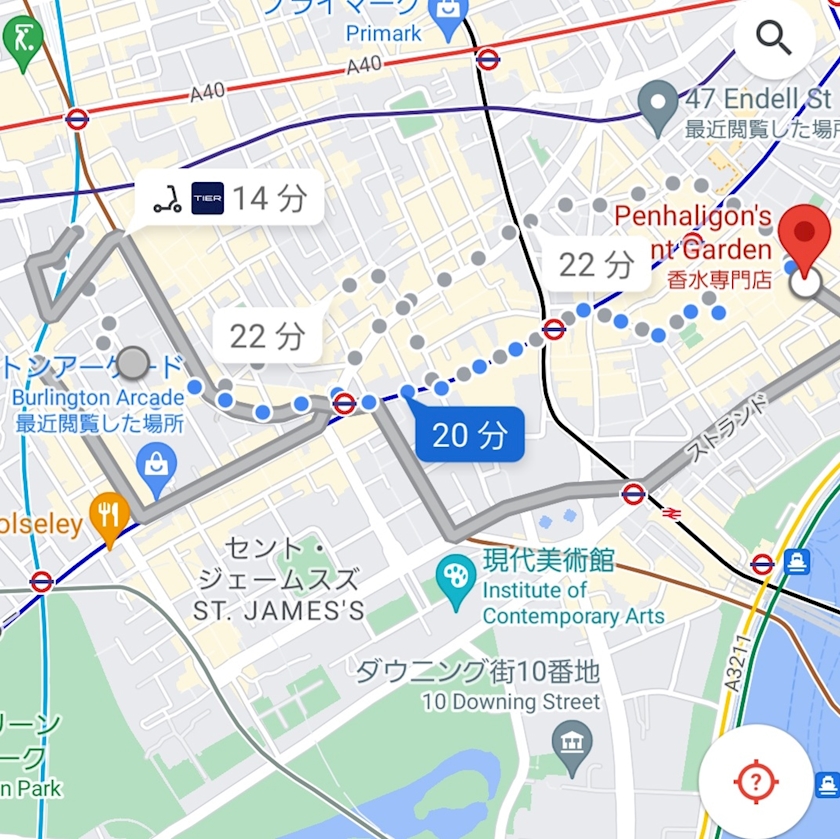Recenter map with the location button
The image size is (840, 839).
756,781
